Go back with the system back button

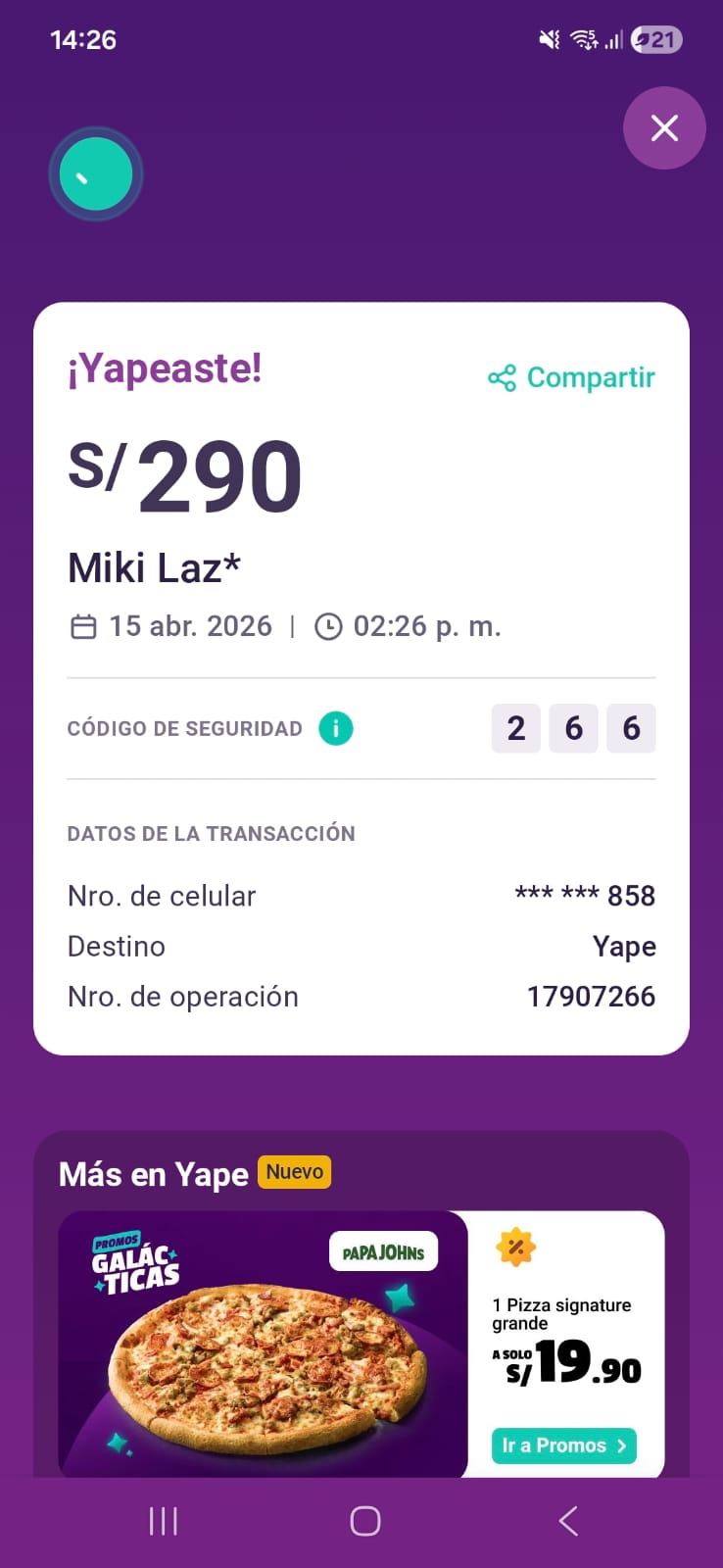pyautogui.click(x=568, y=1520)
